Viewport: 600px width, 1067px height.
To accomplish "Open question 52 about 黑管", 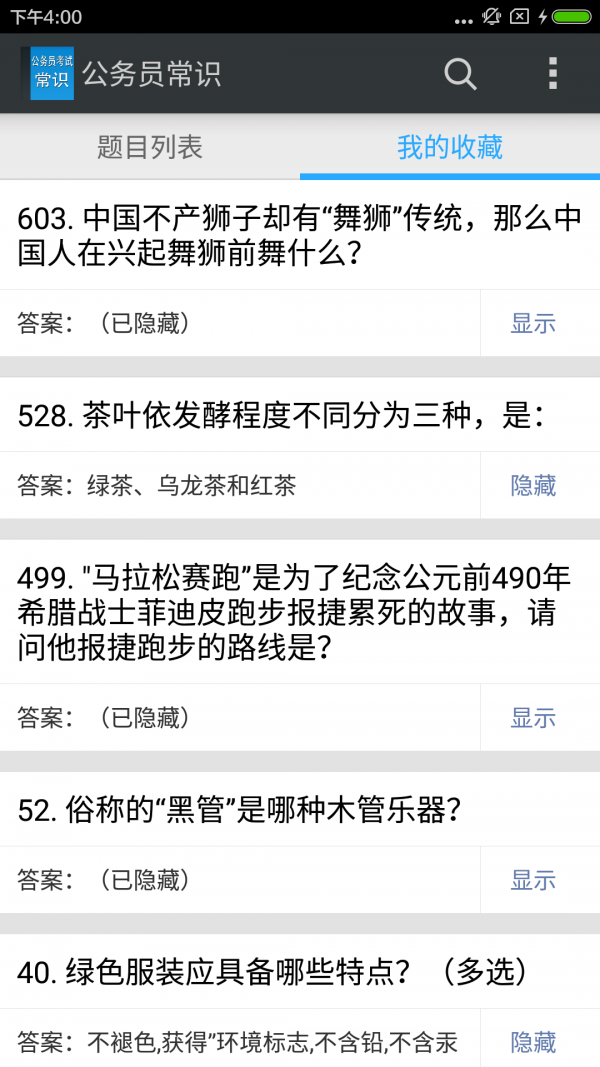I will [x=240, y=810].
